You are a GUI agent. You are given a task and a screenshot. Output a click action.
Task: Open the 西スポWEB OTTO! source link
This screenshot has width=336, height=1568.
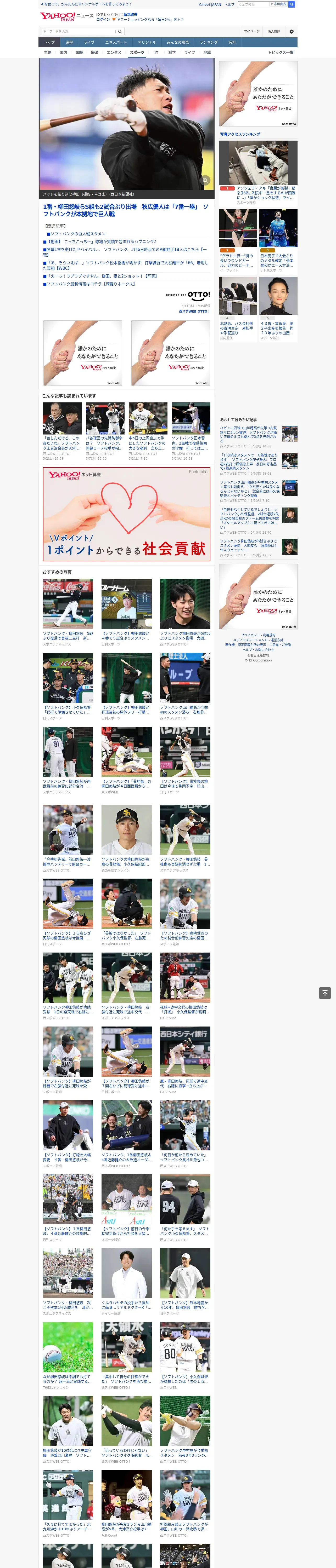pos(194,311)
